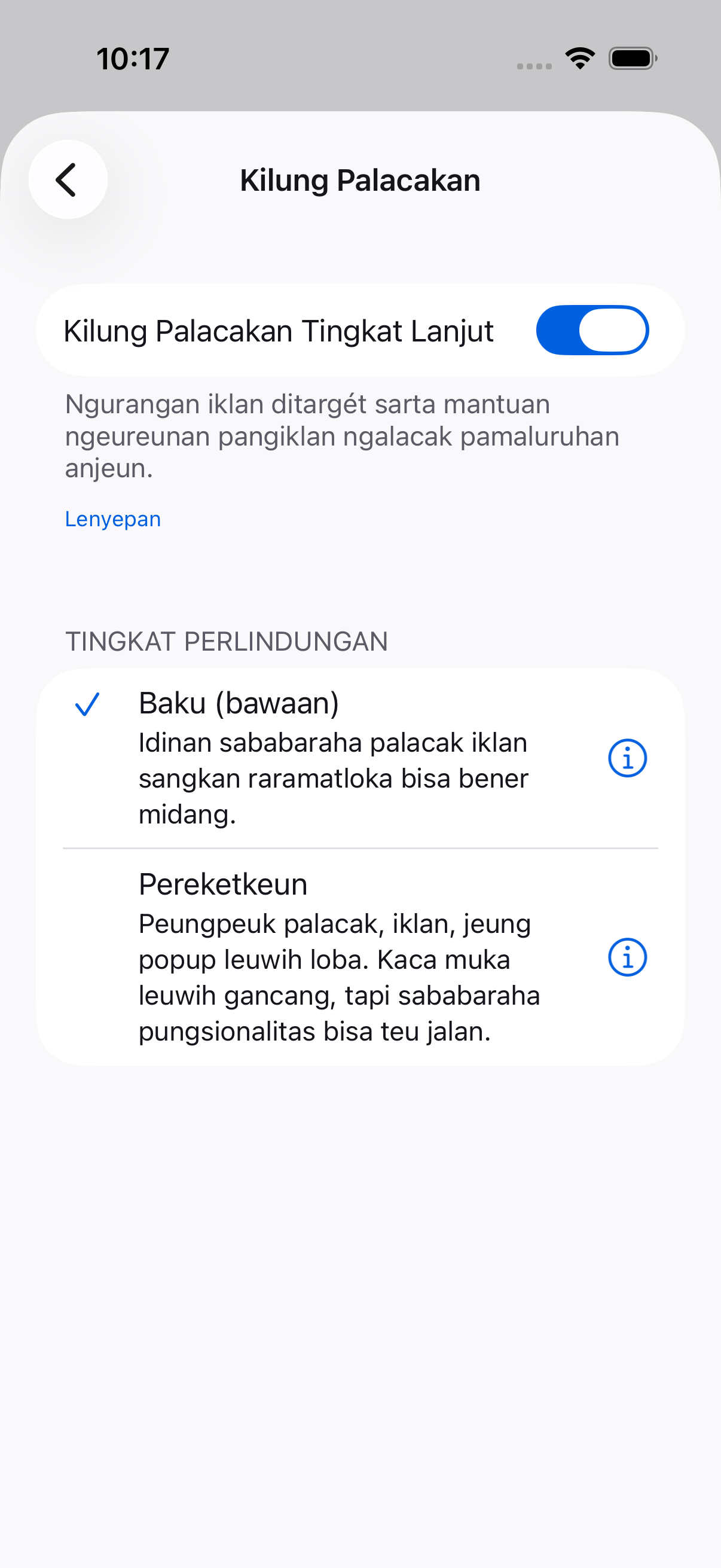Screen dimensions: 721x1568
Task: Open info icon for Baku (bawaan)
Action: pyautogui.click(x=627, y=758)
